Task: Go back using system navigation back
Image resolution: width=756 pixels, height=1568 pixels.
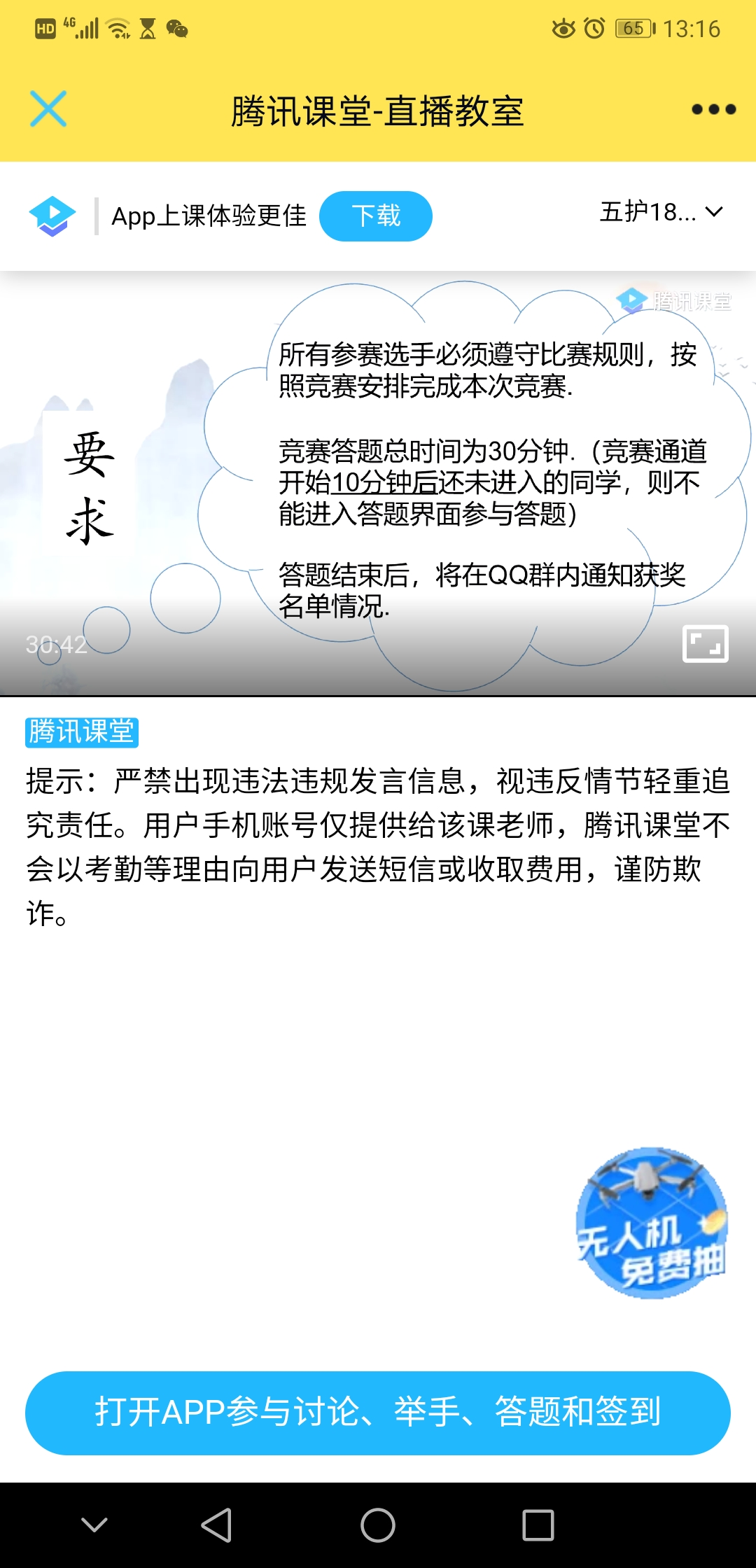Action: click(x=216, y=1525)
